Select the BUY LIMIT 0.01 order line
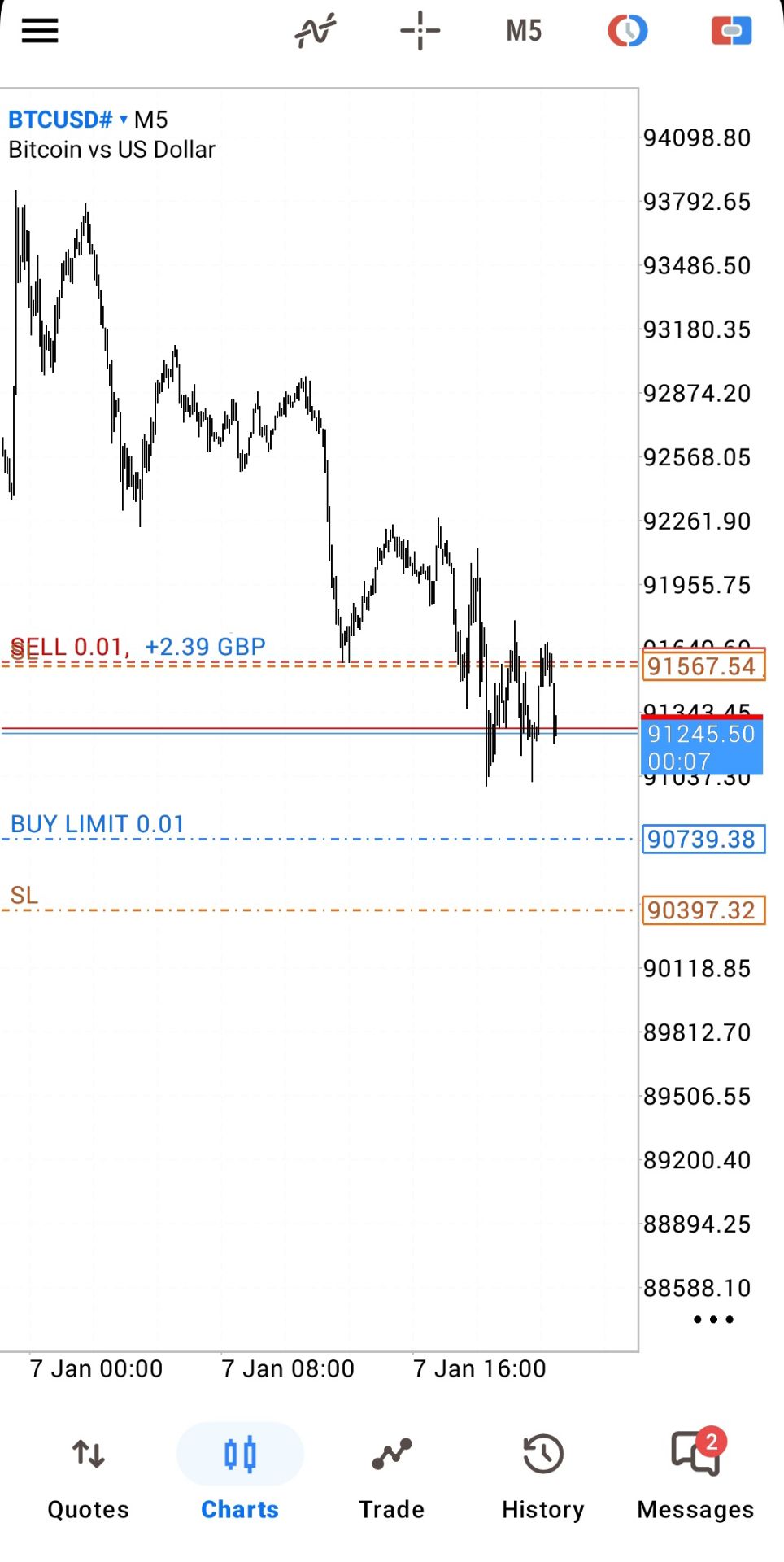The width and height of the screenshot is (784, 1562). (x=98, y=825)
